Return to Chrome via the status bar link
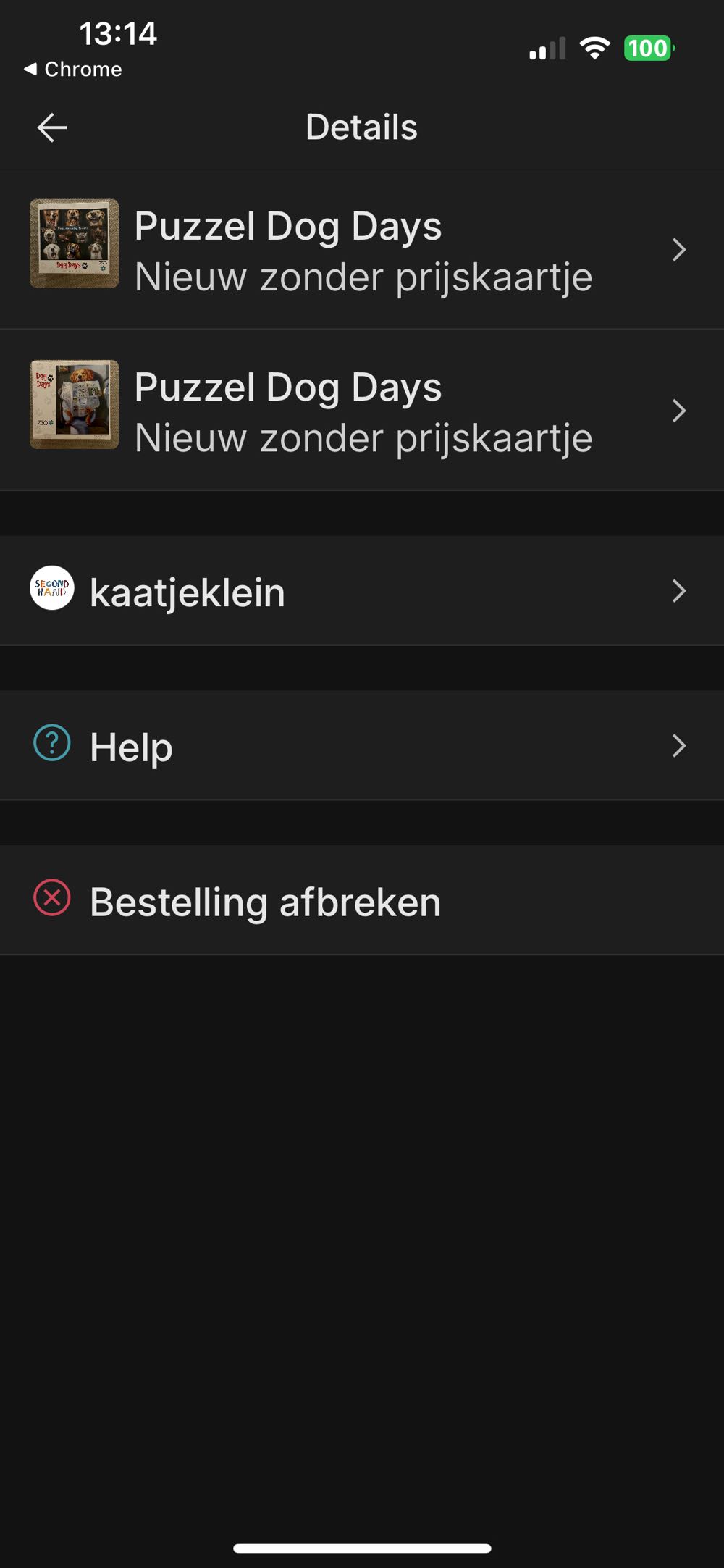This screenshot has width=724, height=1568. point(73,70)
